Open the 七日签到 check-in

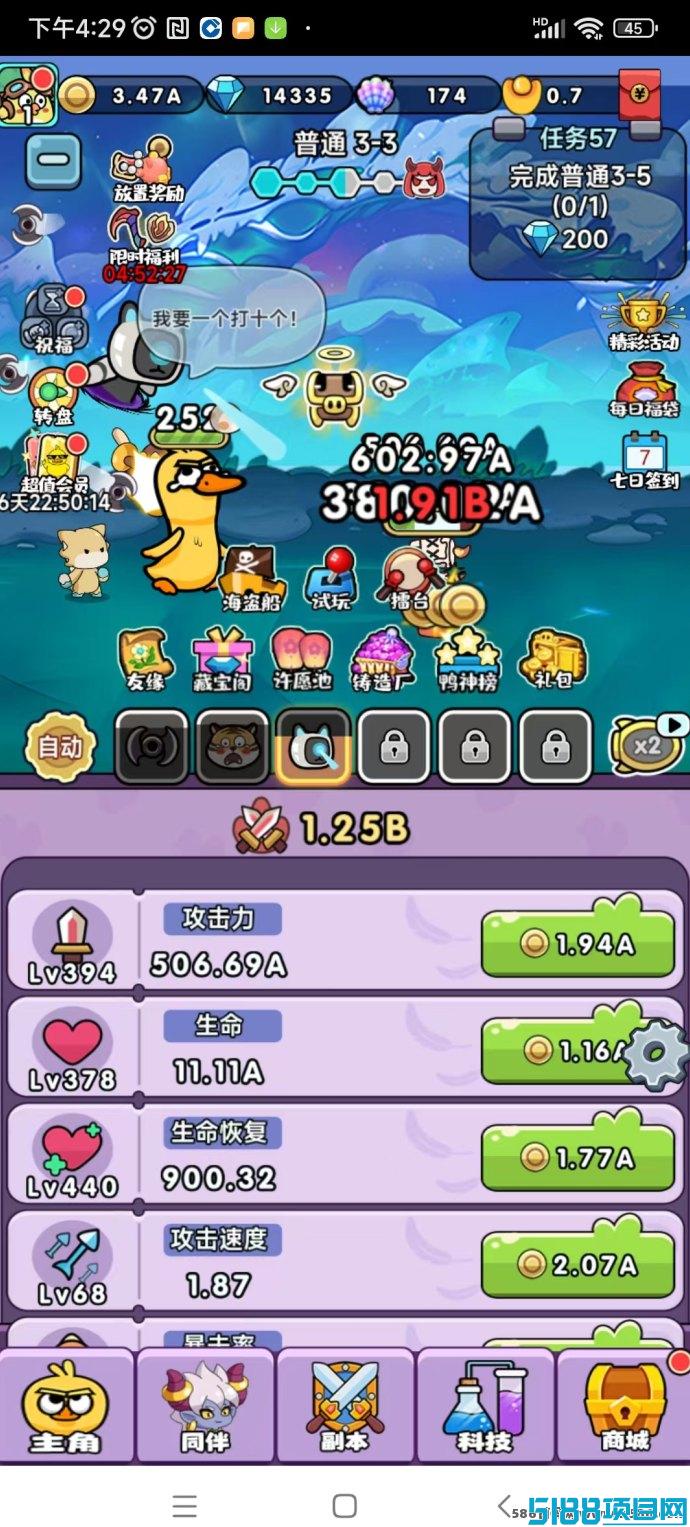pos(644,460)
